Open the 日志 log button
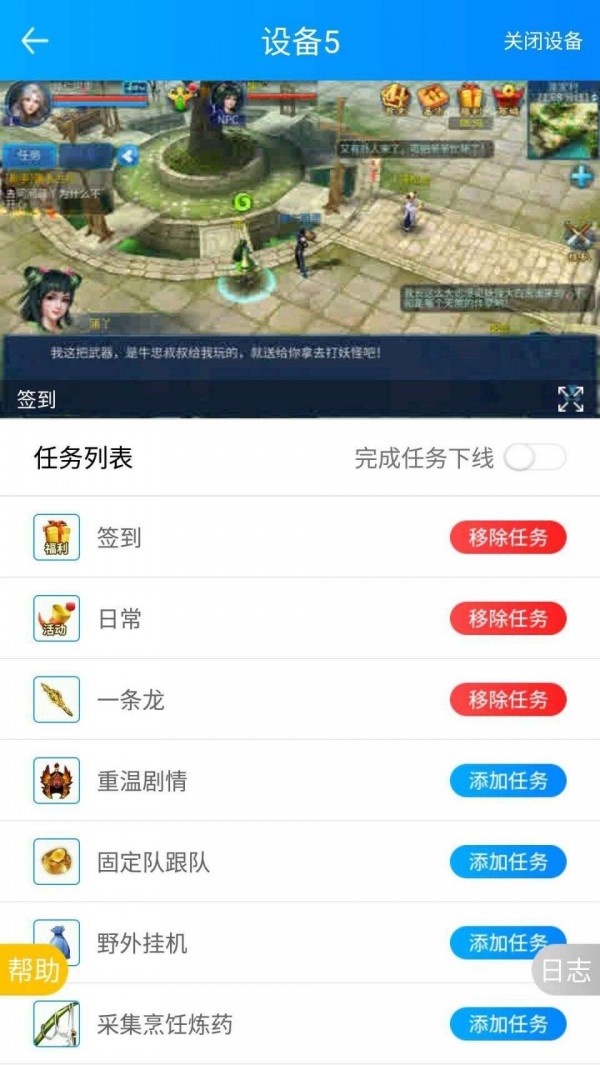Viewport: 600px width, 1065px height. click(567, 969)
